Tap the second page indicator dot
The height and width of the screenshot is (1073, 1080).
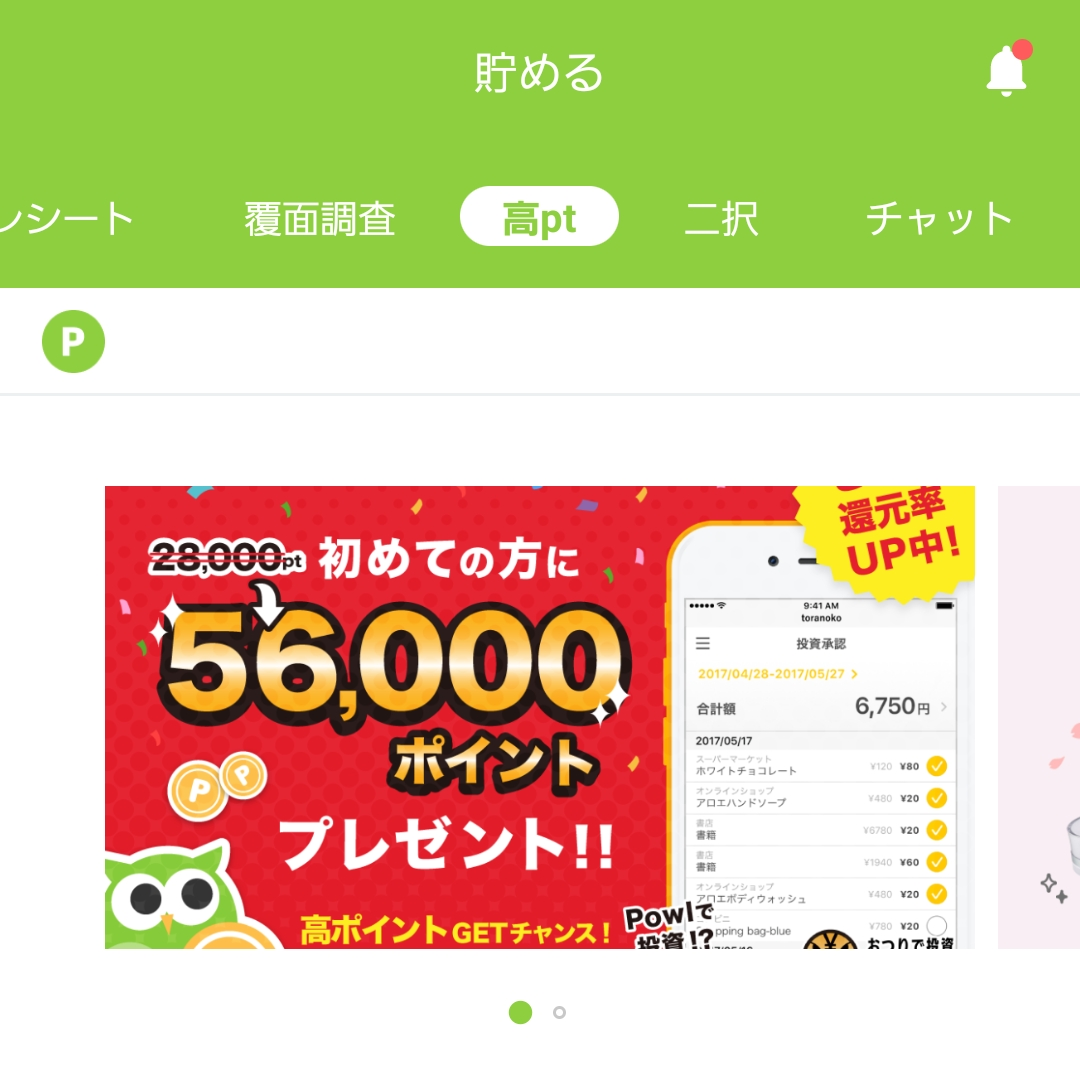tap(559, 1012)
